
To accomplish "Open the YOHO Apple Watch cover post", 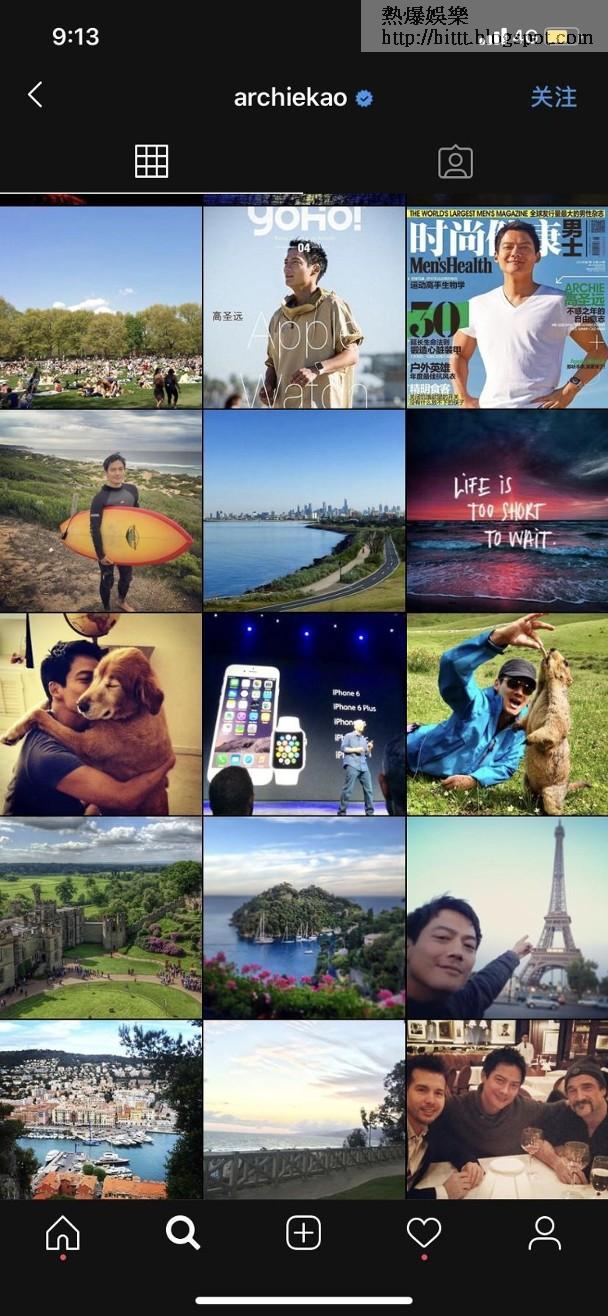I will coord(304,307).
